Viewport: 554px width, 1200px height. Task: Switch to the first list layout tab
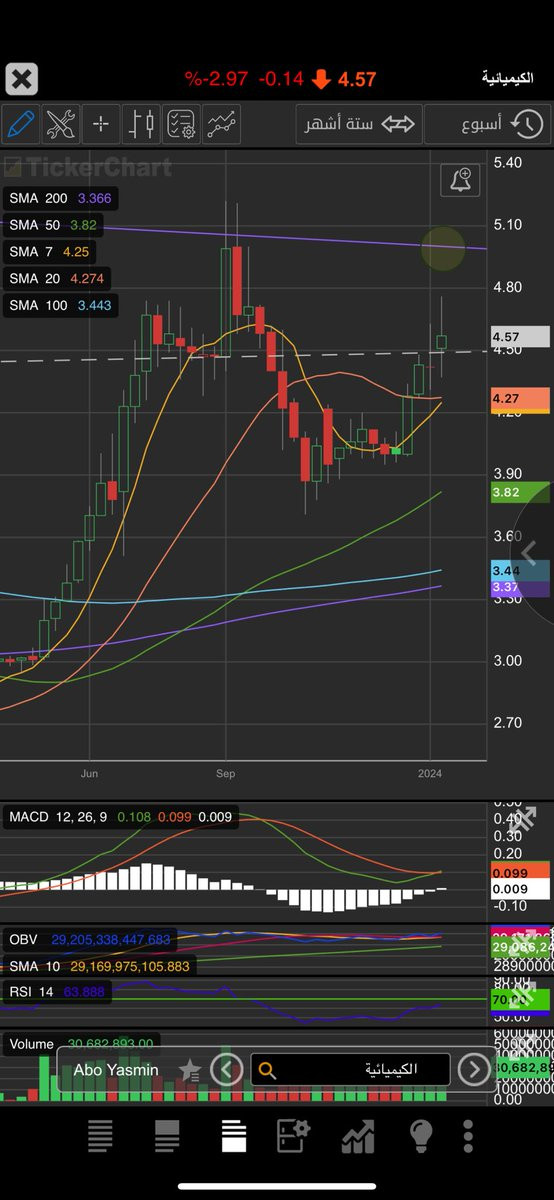pyautogui.click(x=100, y=1136)
